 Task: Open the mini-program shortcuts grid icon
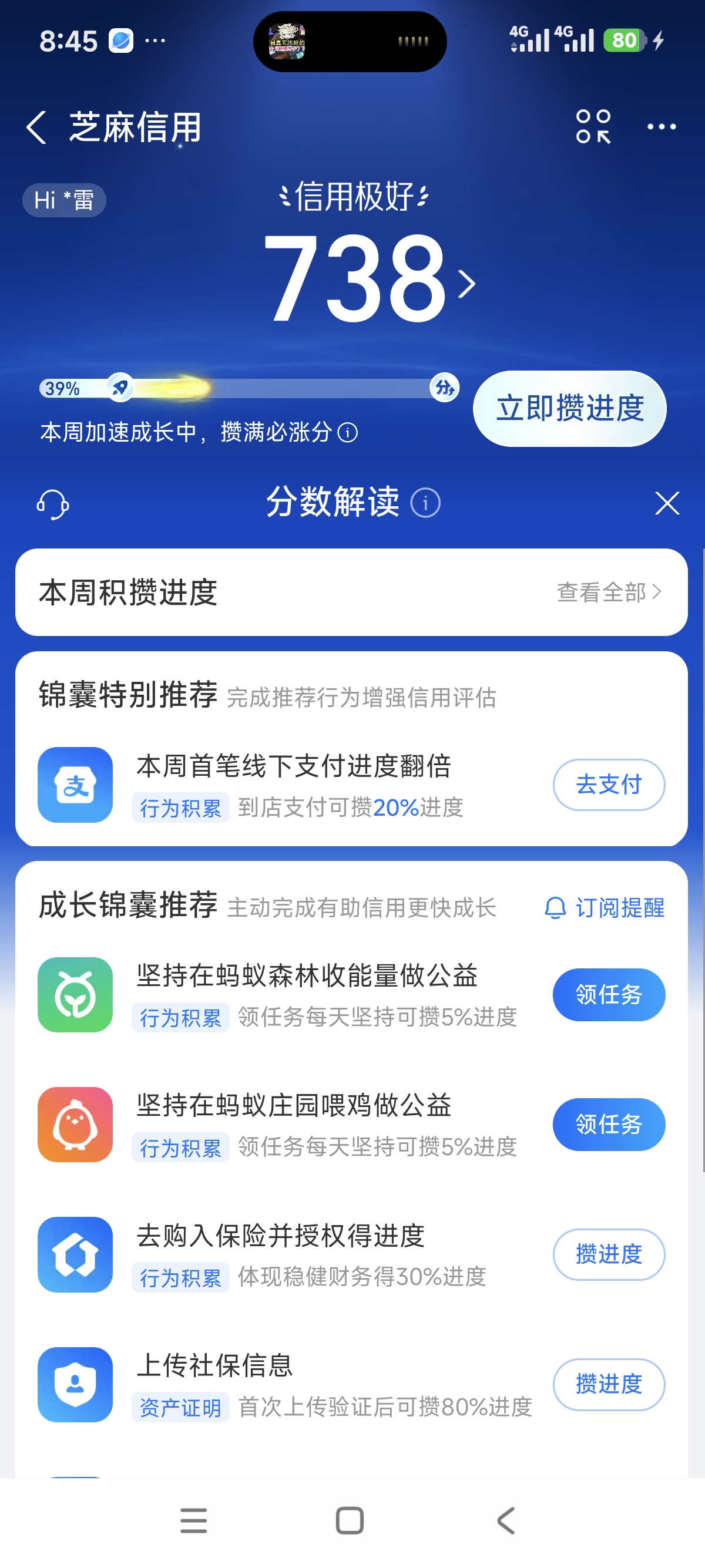coord(593,127)
